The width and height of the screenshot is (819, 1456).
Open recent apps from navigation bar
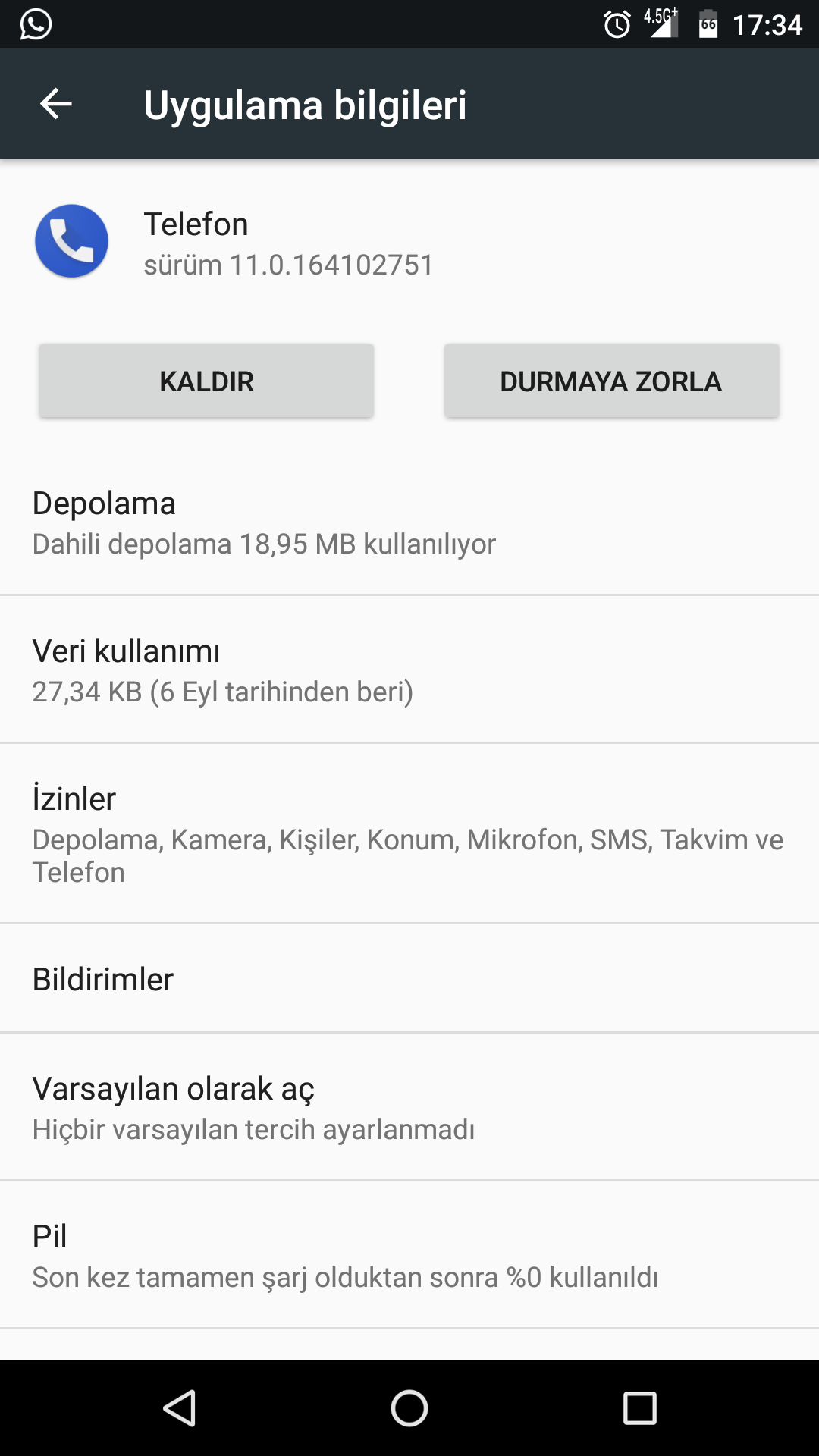coord(639,1408)
